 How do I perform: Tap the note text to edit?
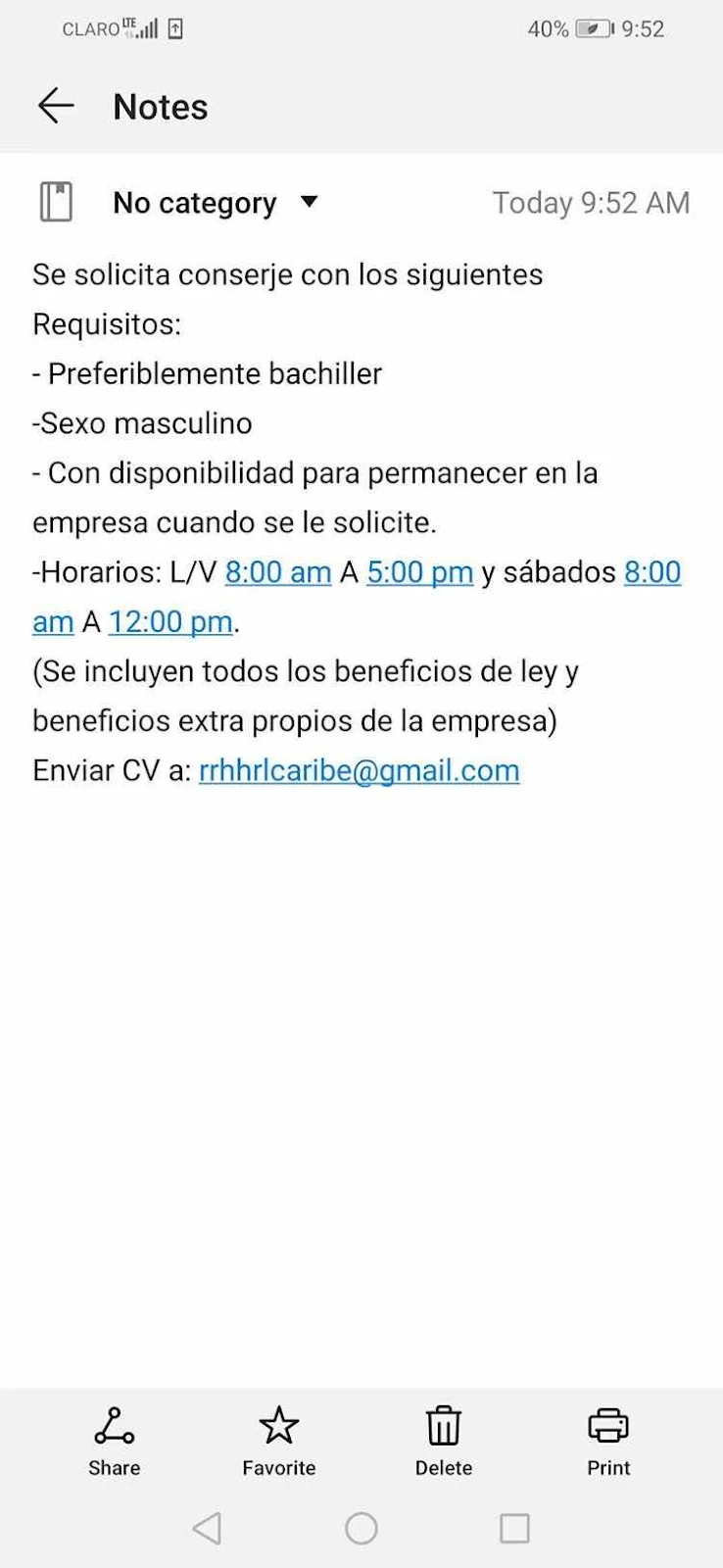coord(359,522)
